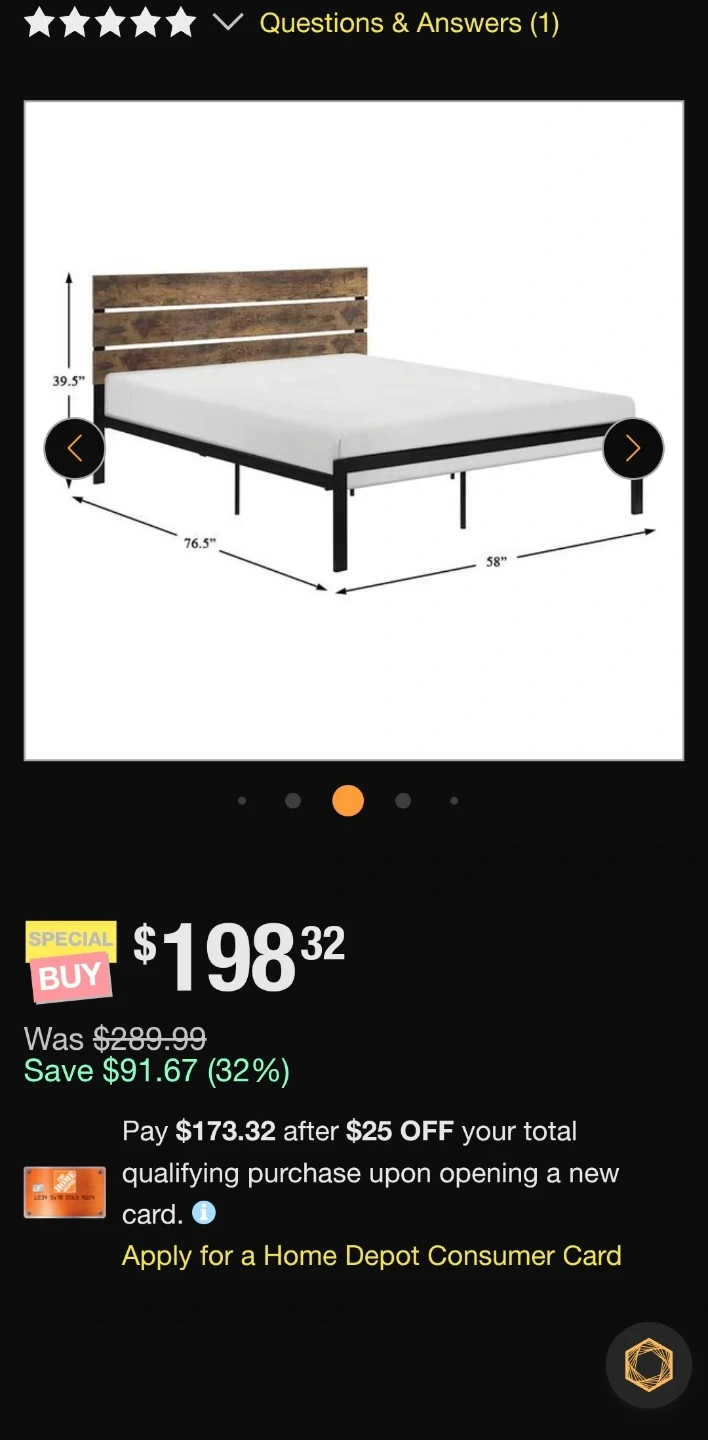Viewport: 708px width, 1440px height.
Task: Open Questions & Answers (1)
Action: click(409, 23)
